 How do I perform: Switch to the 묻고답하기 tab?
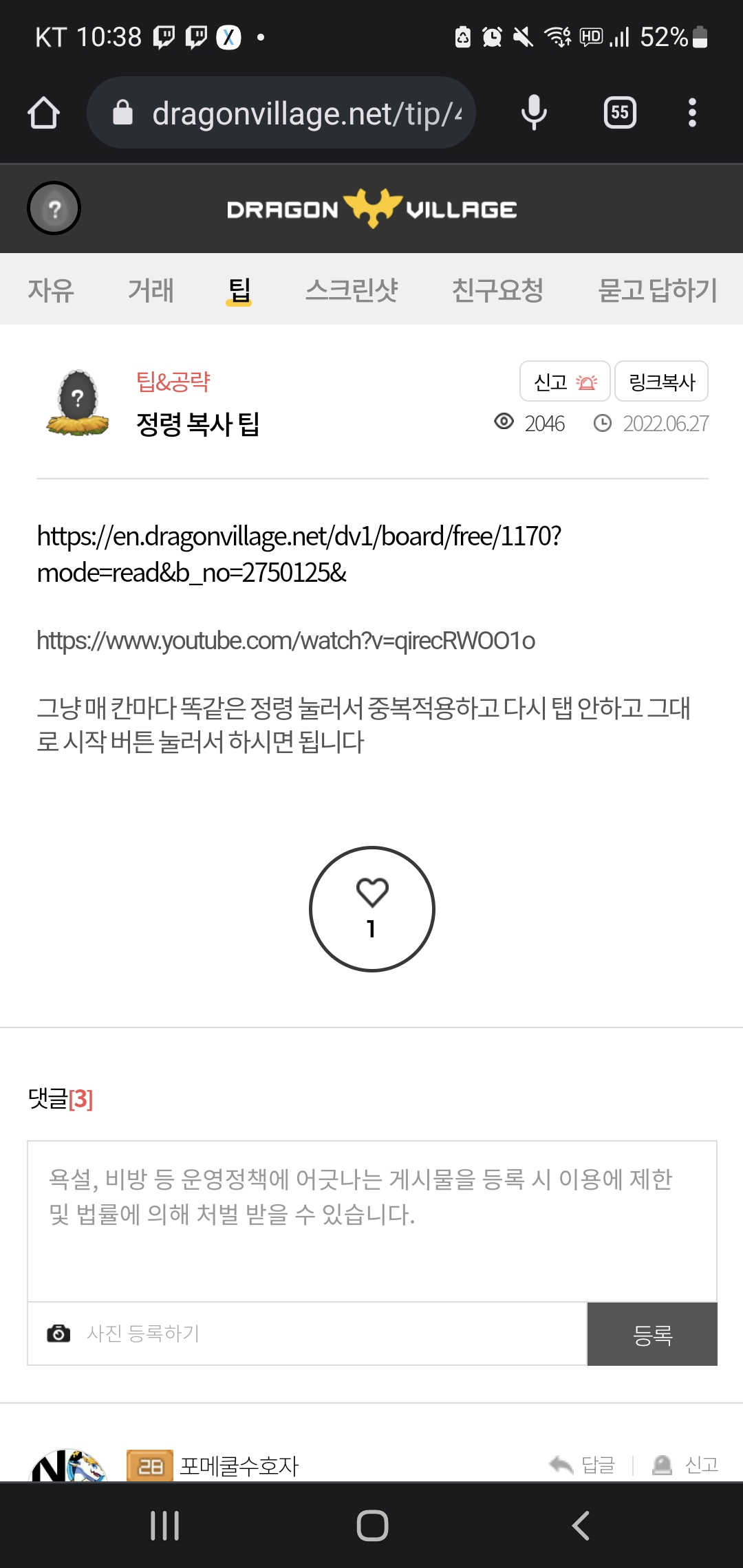(657, 290)
